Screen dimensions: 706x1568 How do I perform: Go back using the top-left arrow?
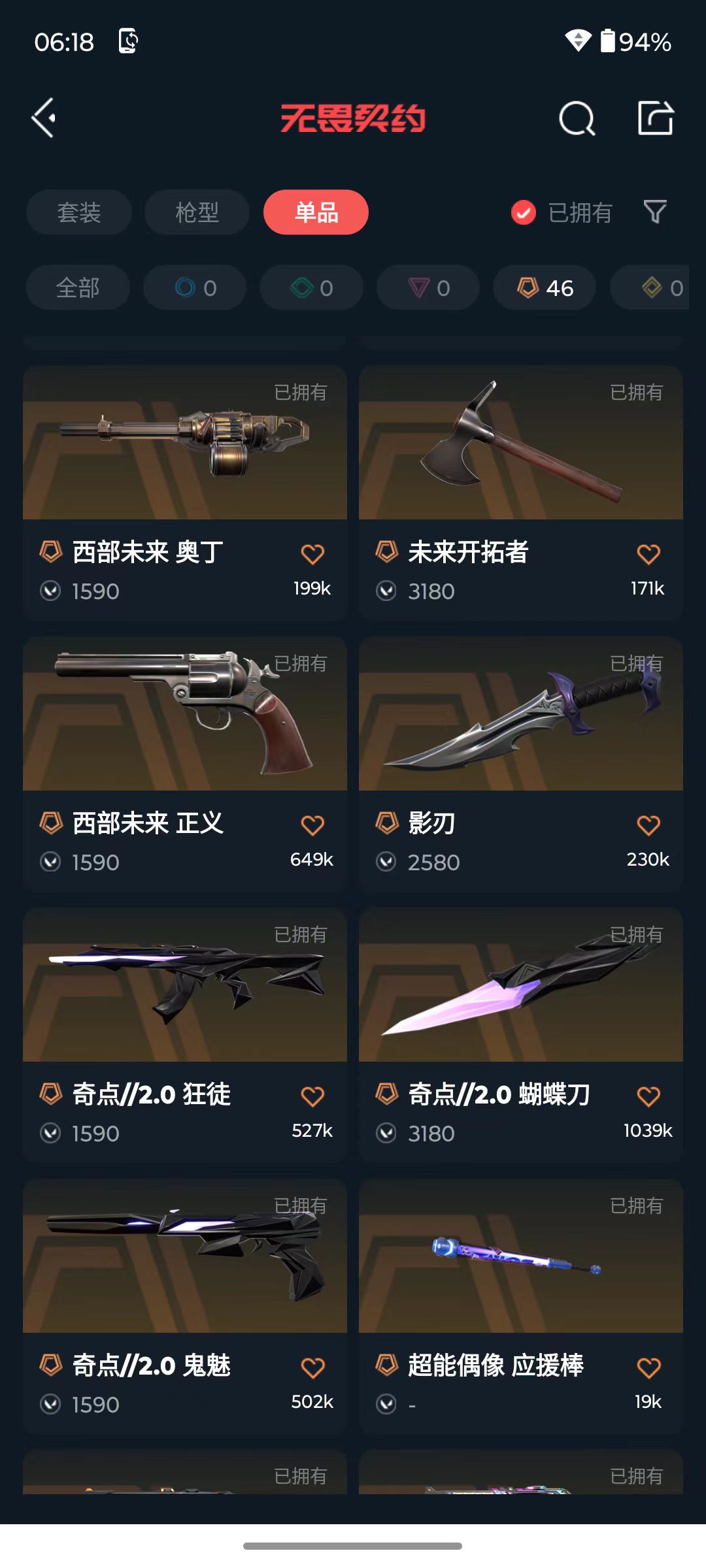point(44,118)
